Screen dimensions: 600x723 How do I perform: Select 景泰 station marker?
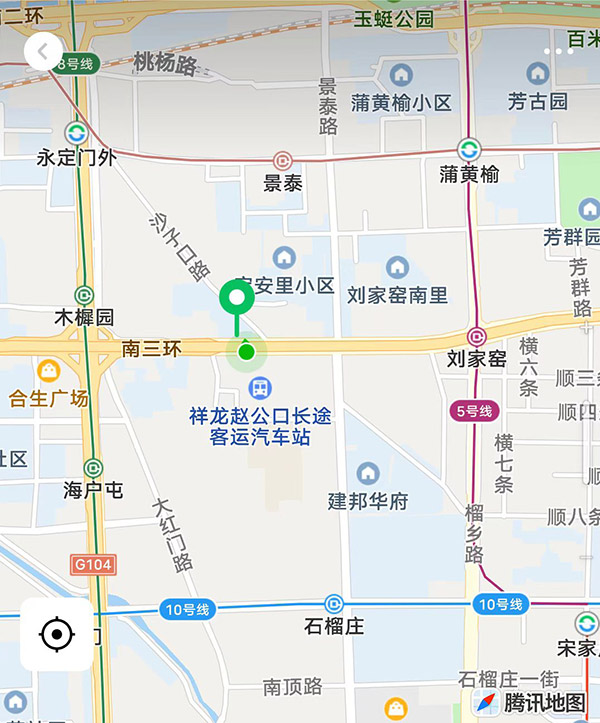[284, 160]
